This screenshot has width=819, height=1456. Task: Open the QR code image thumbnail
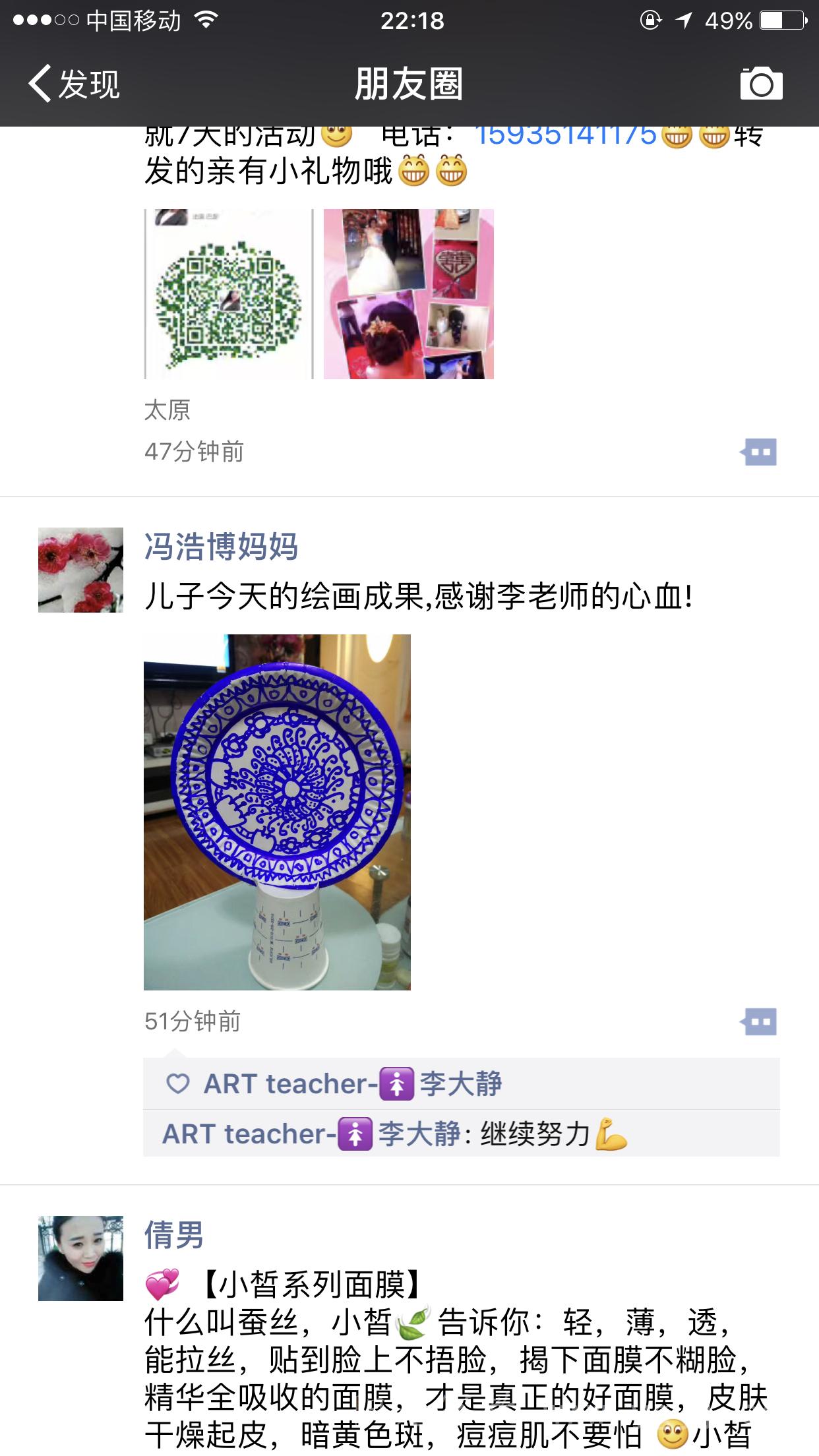229,294
